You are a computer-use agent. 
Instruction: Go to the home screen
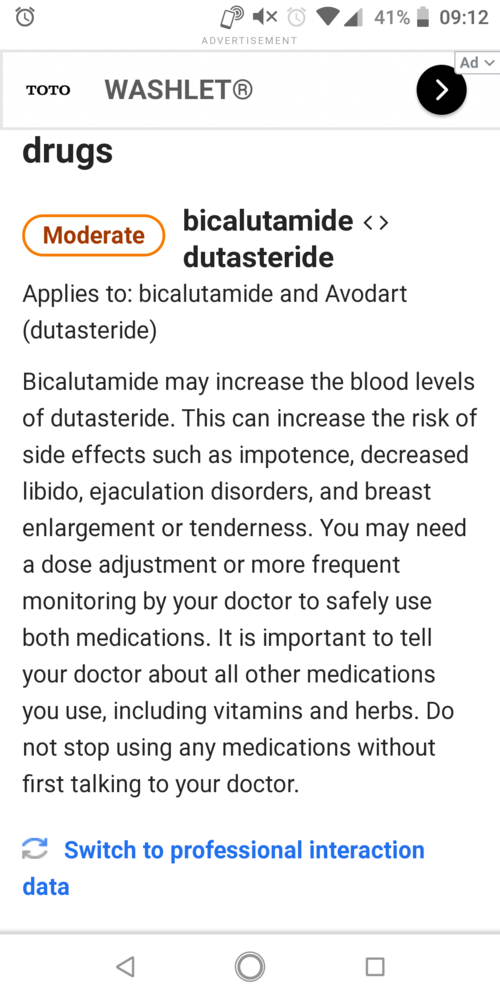point(250,967)
